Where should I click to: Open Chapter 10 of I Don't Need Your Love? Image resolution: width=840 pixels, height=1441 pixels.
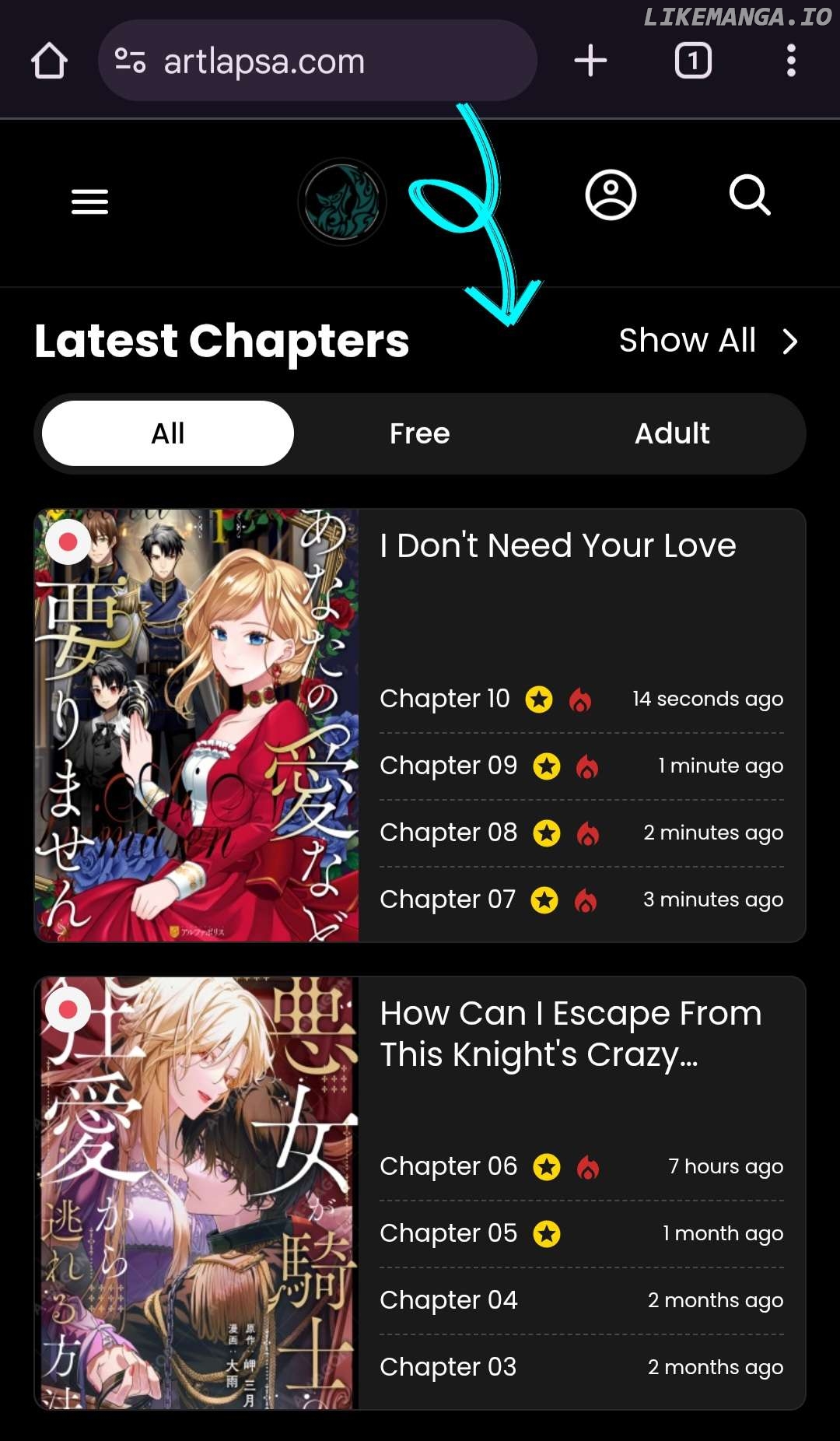tap(444, 699)
